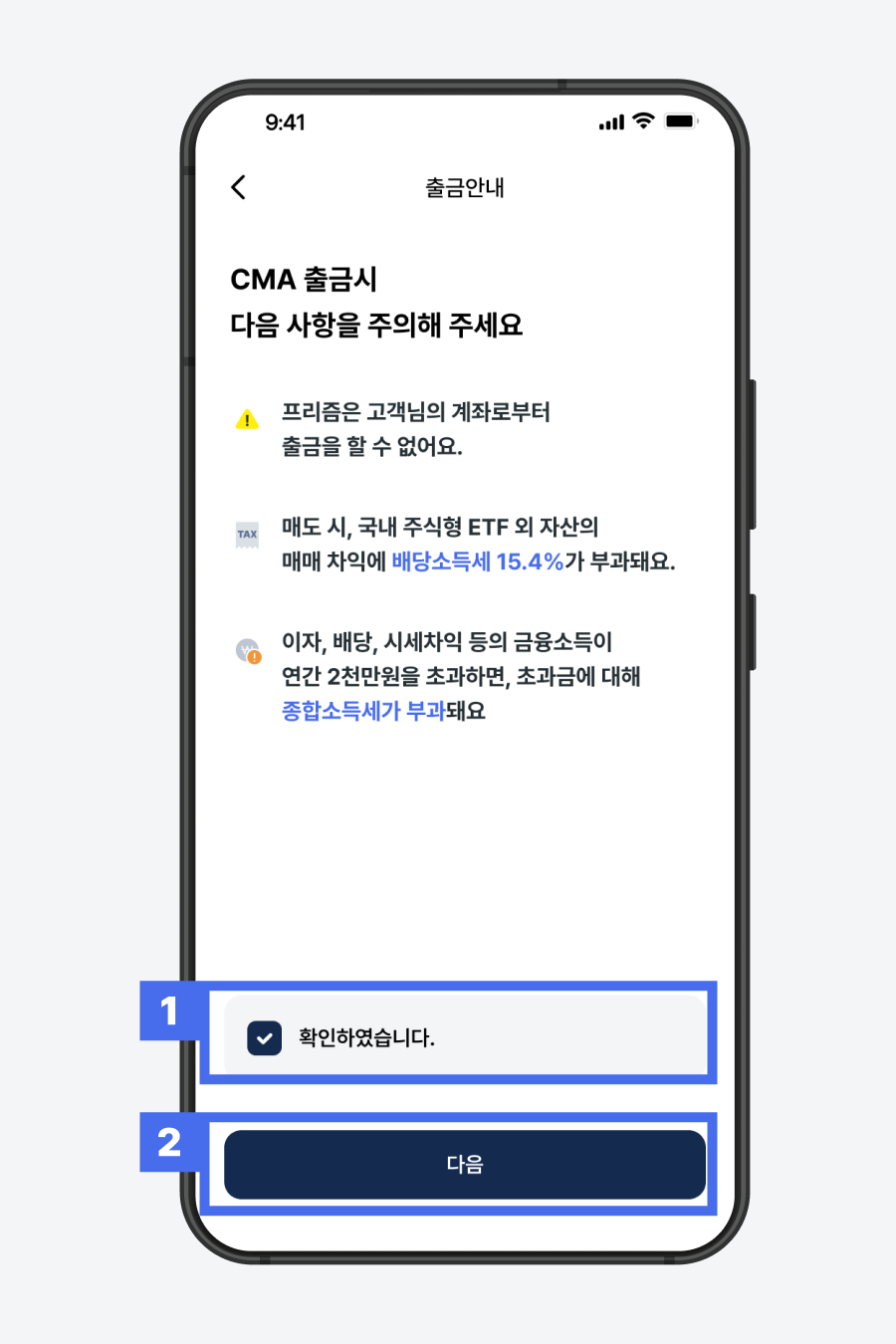Go back from the 출금안내 screen
Image resolution: width=896 pixels, height=1344 pixels.
click(x=238, y=187)
